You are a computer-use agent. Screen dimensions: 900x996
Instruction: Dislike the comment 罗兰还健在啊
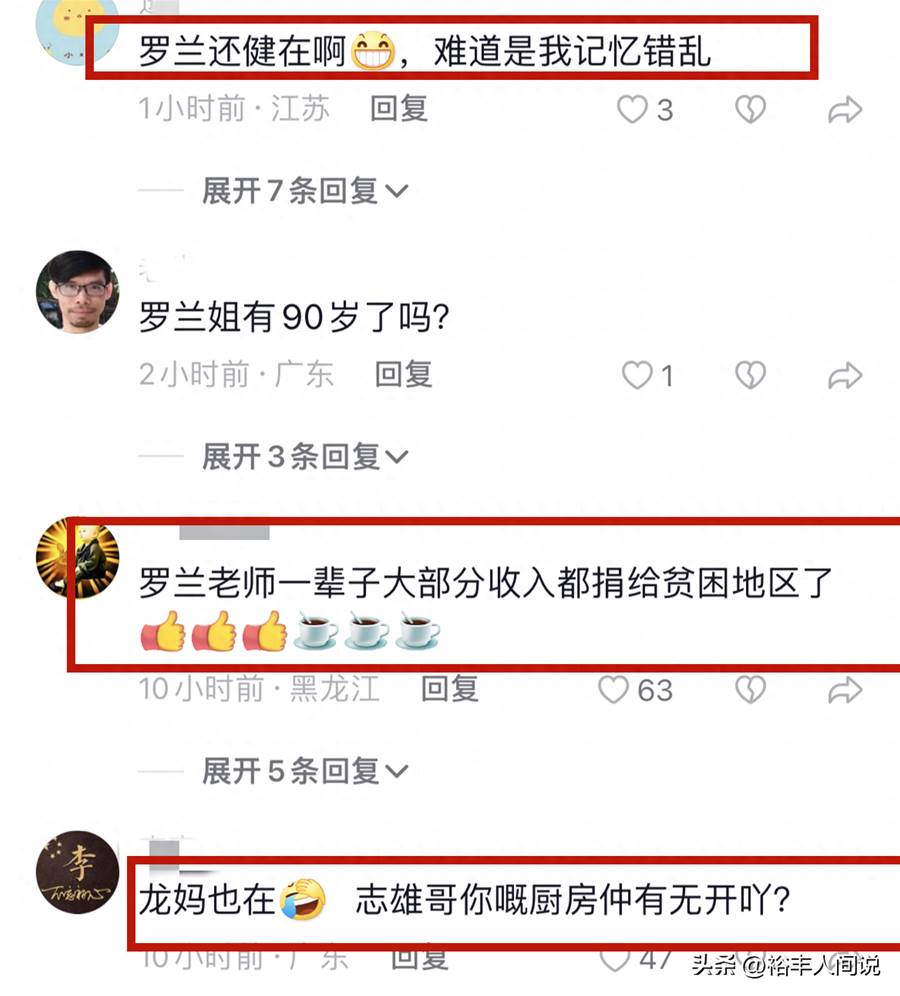750,110
